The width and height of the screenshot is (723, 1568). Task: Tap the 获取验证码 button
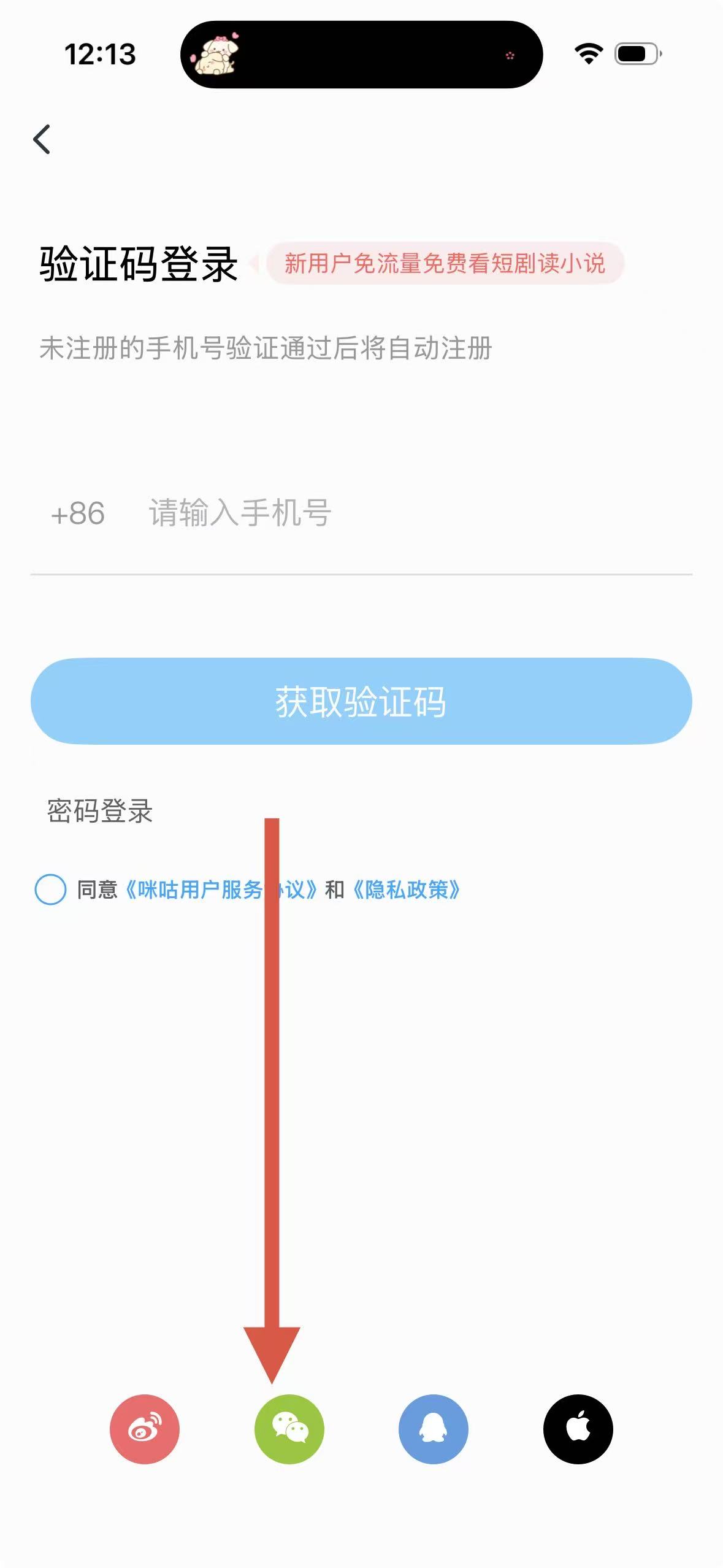[361, 701]
